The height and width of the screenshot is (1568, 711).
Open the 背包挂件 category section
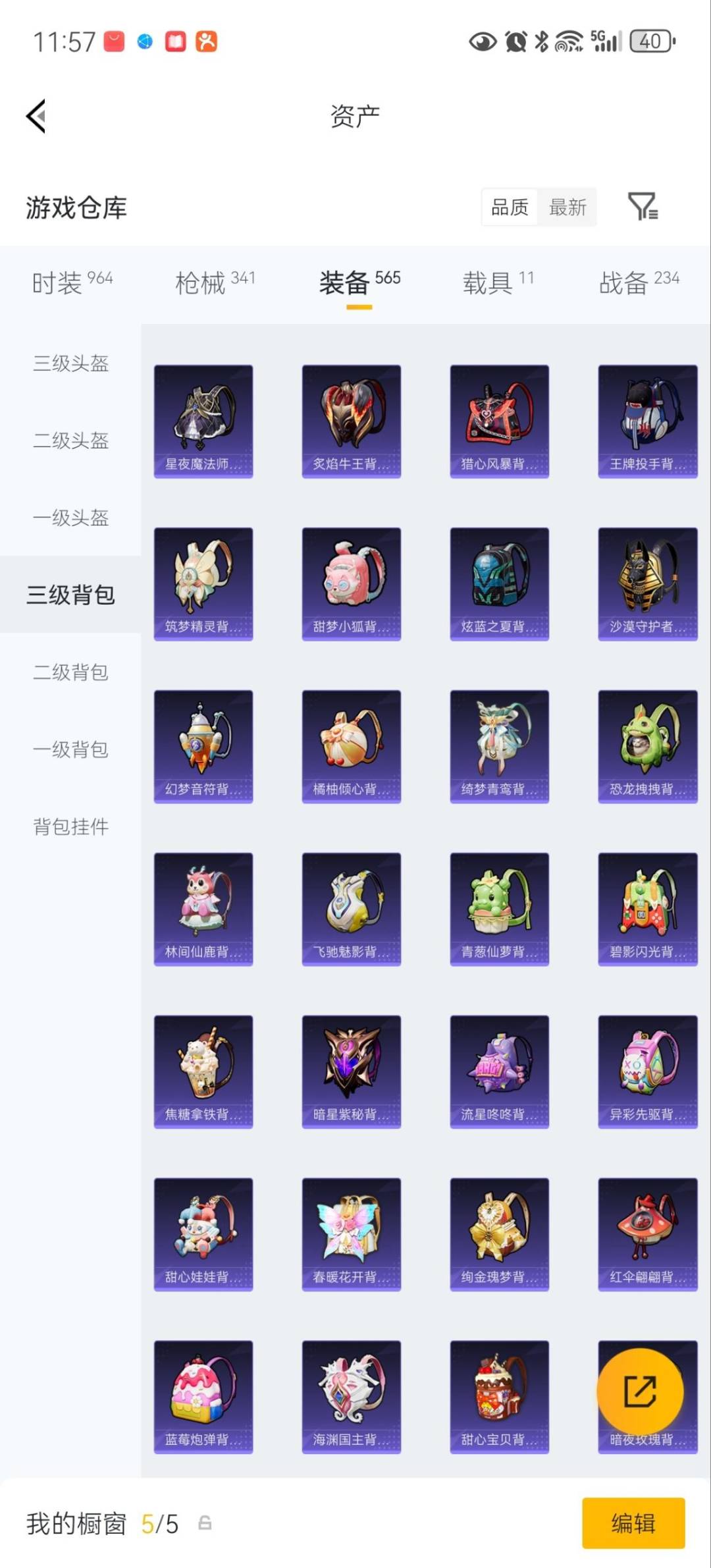click(70, 826)
